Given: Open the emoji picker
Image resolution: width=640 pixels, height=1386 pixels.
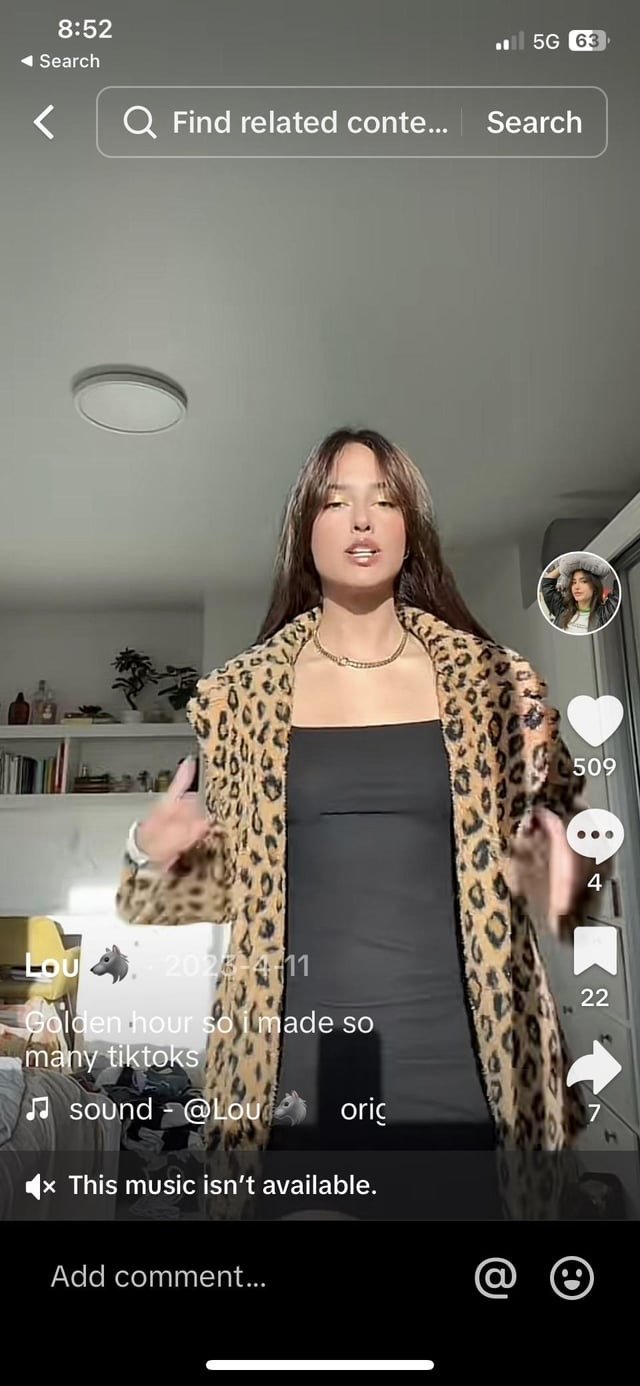Looking at the screenshot, I should pos(572,1277).
